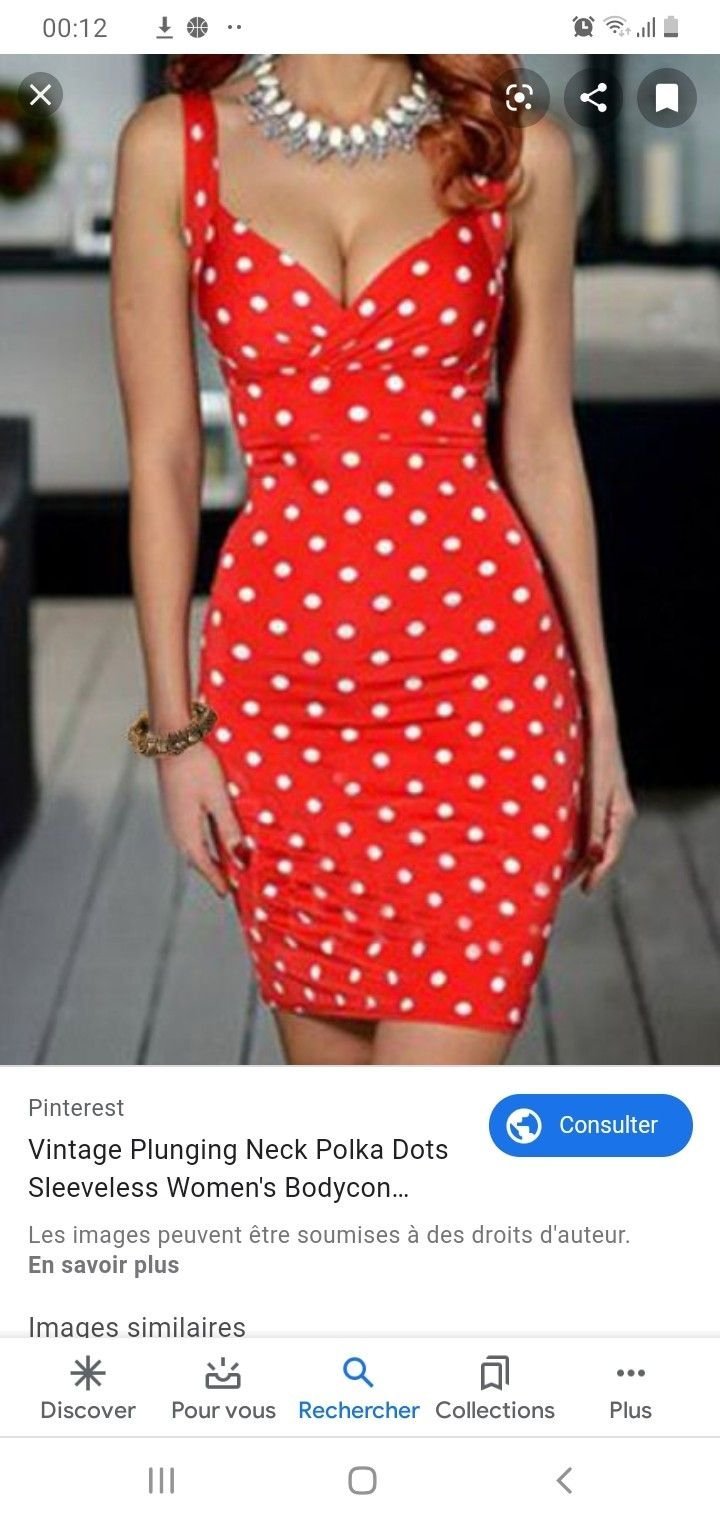Open the Collections tab
The height and width of the screenshot is (1520, 720).
495,1388
